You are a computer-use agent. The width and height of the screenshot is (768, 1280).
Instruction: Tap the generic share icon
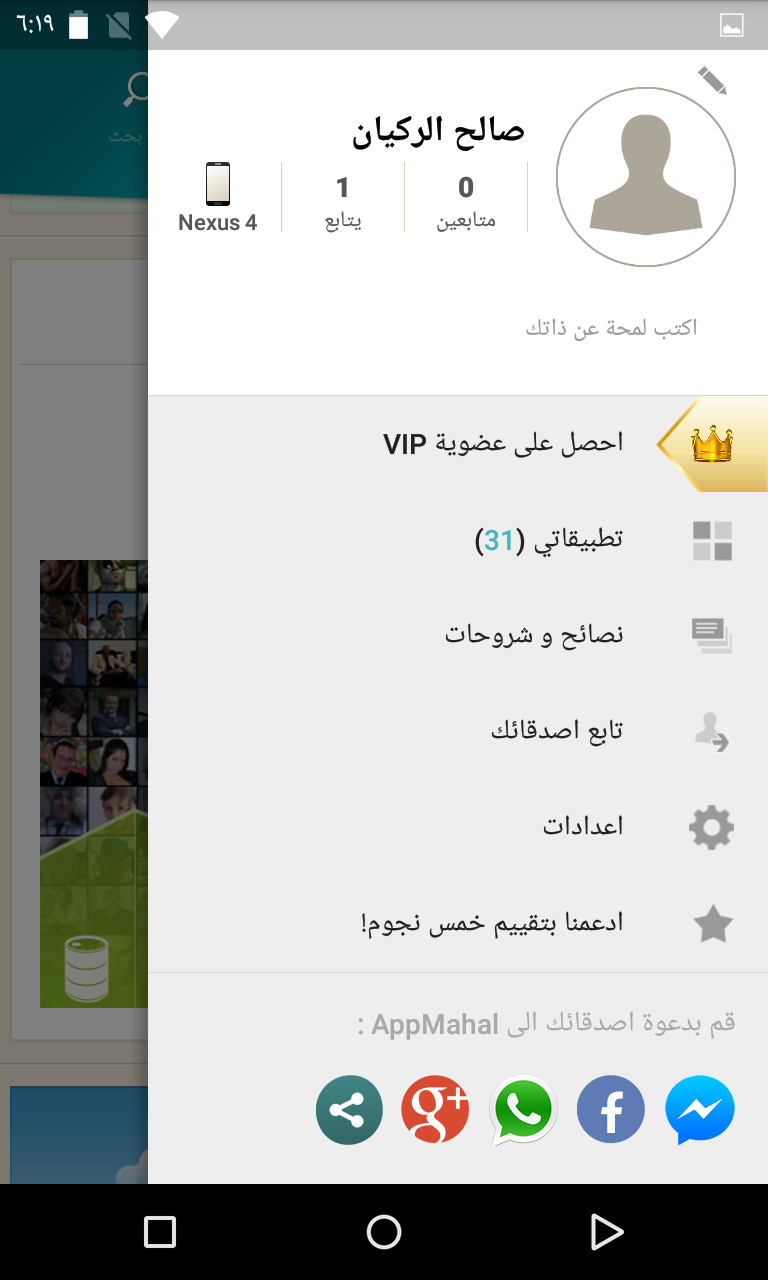349,1110
